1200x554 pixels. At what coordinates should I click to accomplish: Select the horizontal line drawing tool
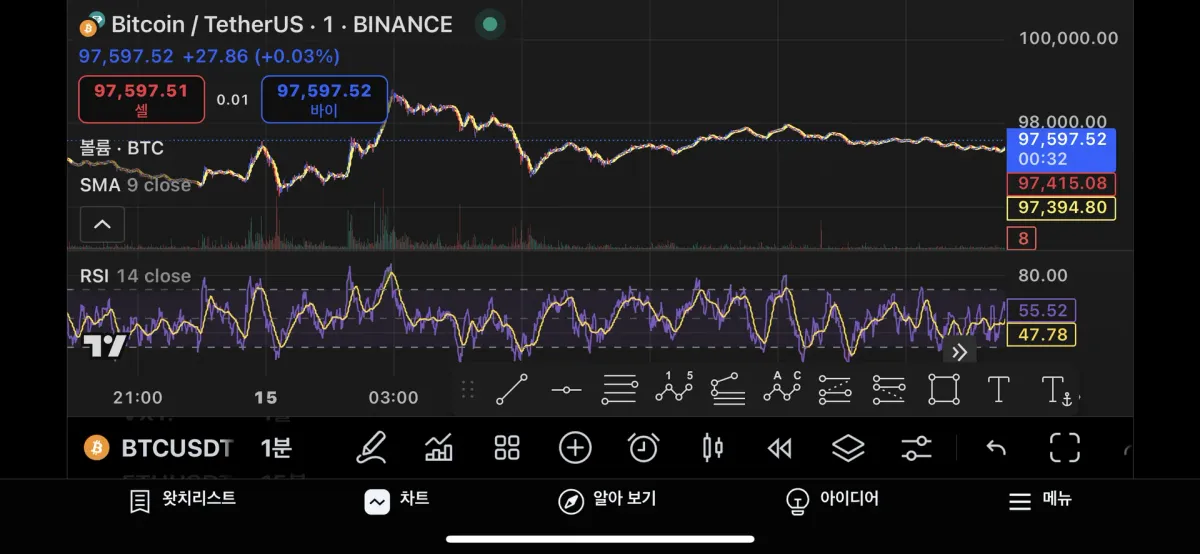tap(566, 389)
